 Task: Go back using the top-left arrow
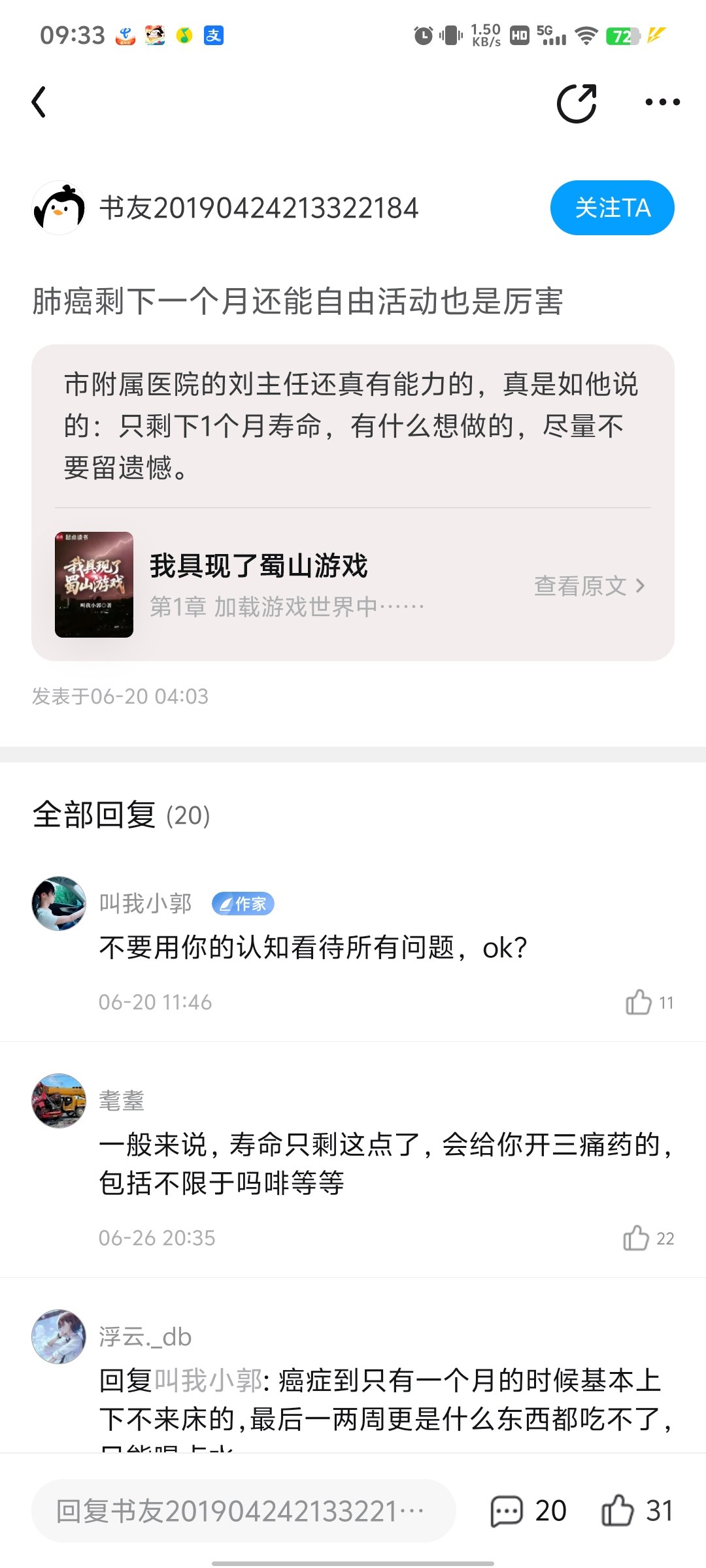(40, 103)
